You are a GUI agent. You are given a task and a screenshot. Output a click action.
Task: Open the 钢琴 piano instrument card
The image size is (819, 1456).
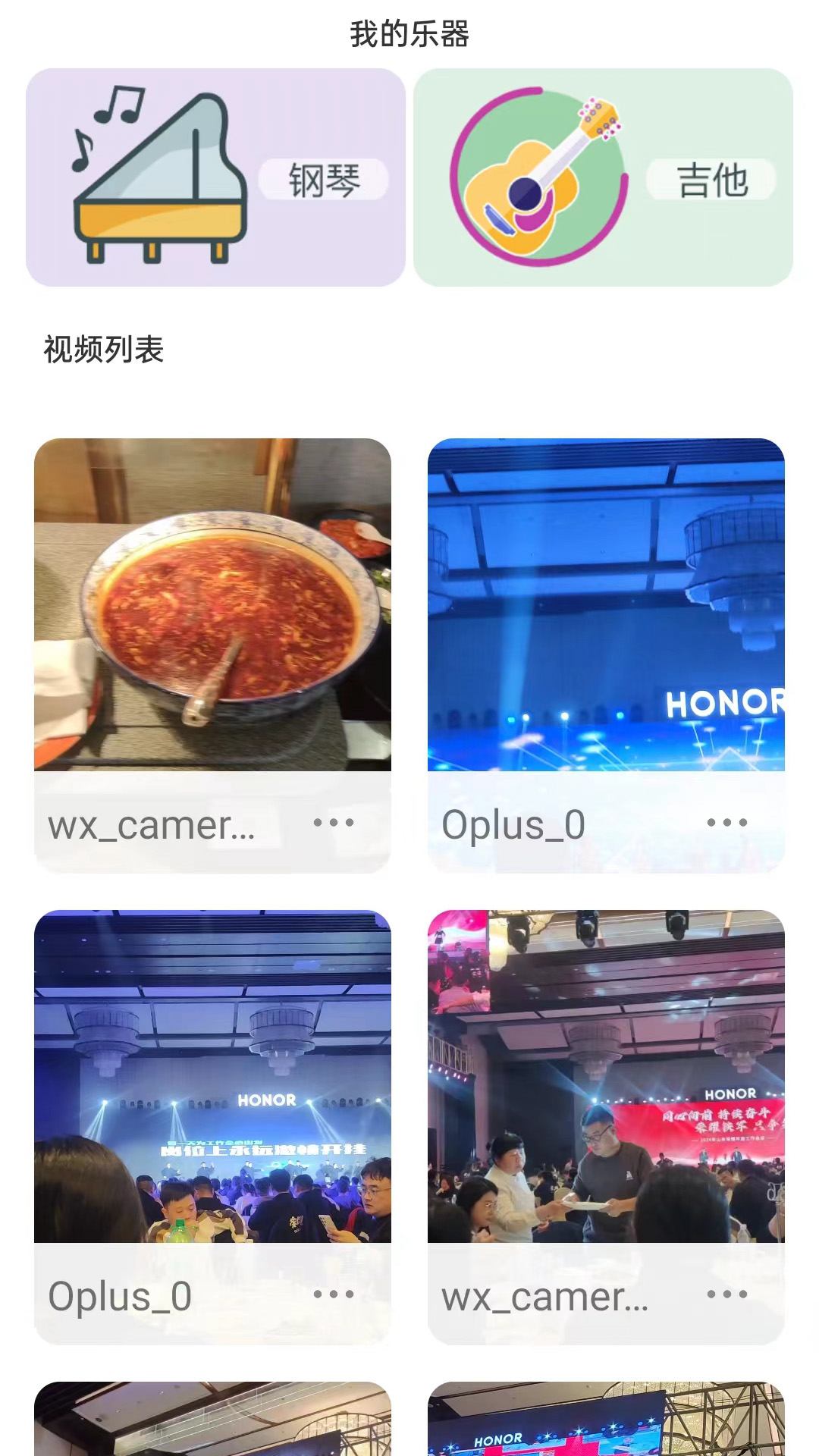(x=215, y=177)
